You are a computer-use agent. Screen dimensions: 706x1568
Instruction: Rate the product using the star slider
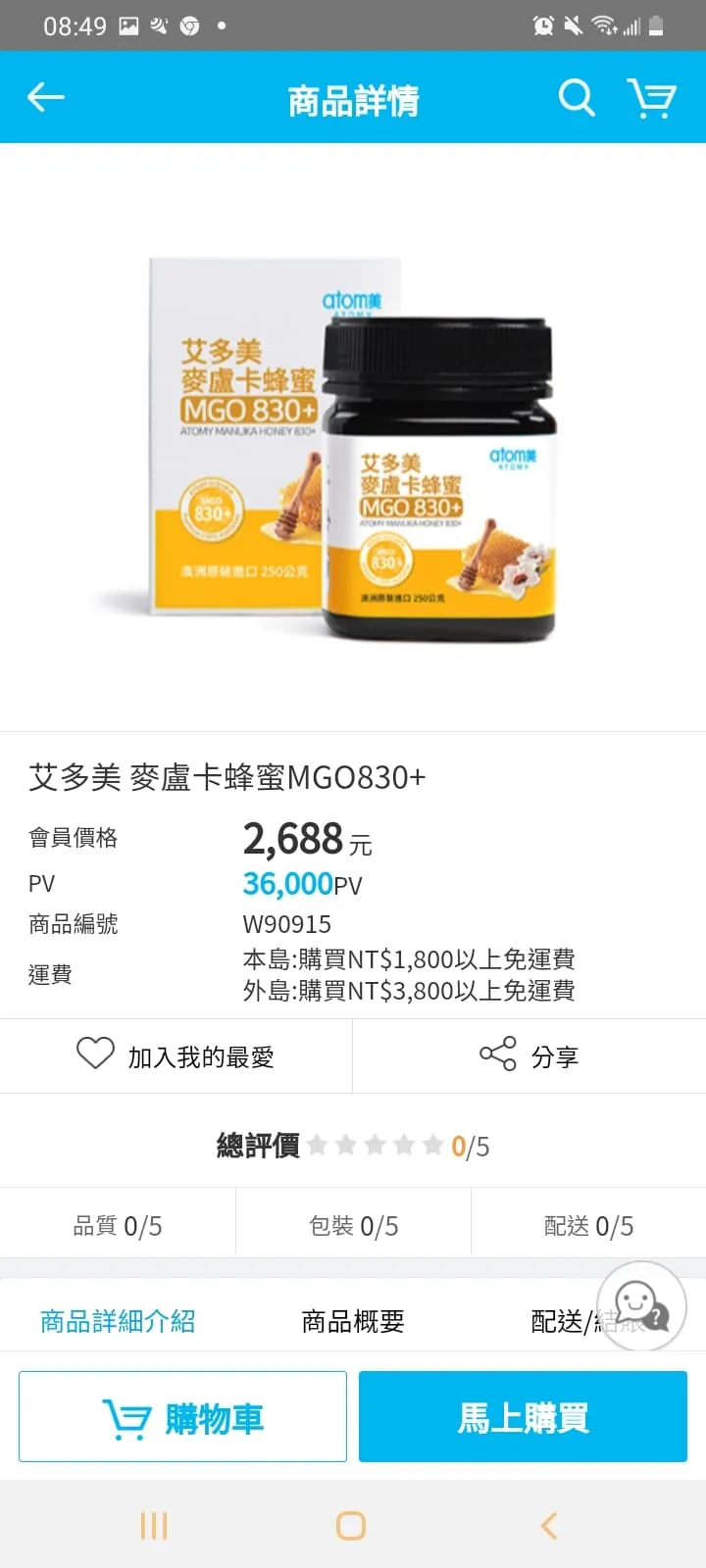(x=378, y=1145)
